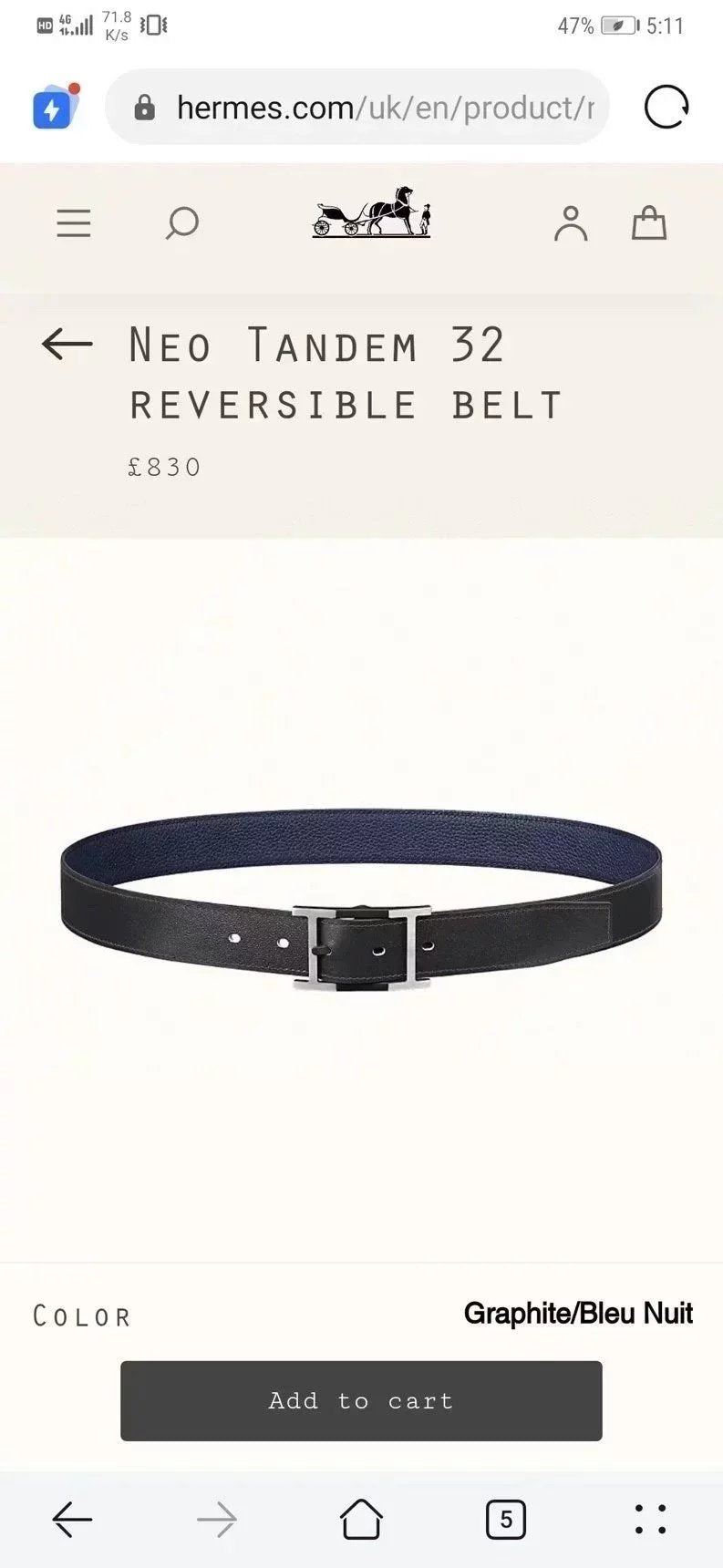The image size is (723, 1568).
Task: Open the account profile icon
Action: coord(571,223)
